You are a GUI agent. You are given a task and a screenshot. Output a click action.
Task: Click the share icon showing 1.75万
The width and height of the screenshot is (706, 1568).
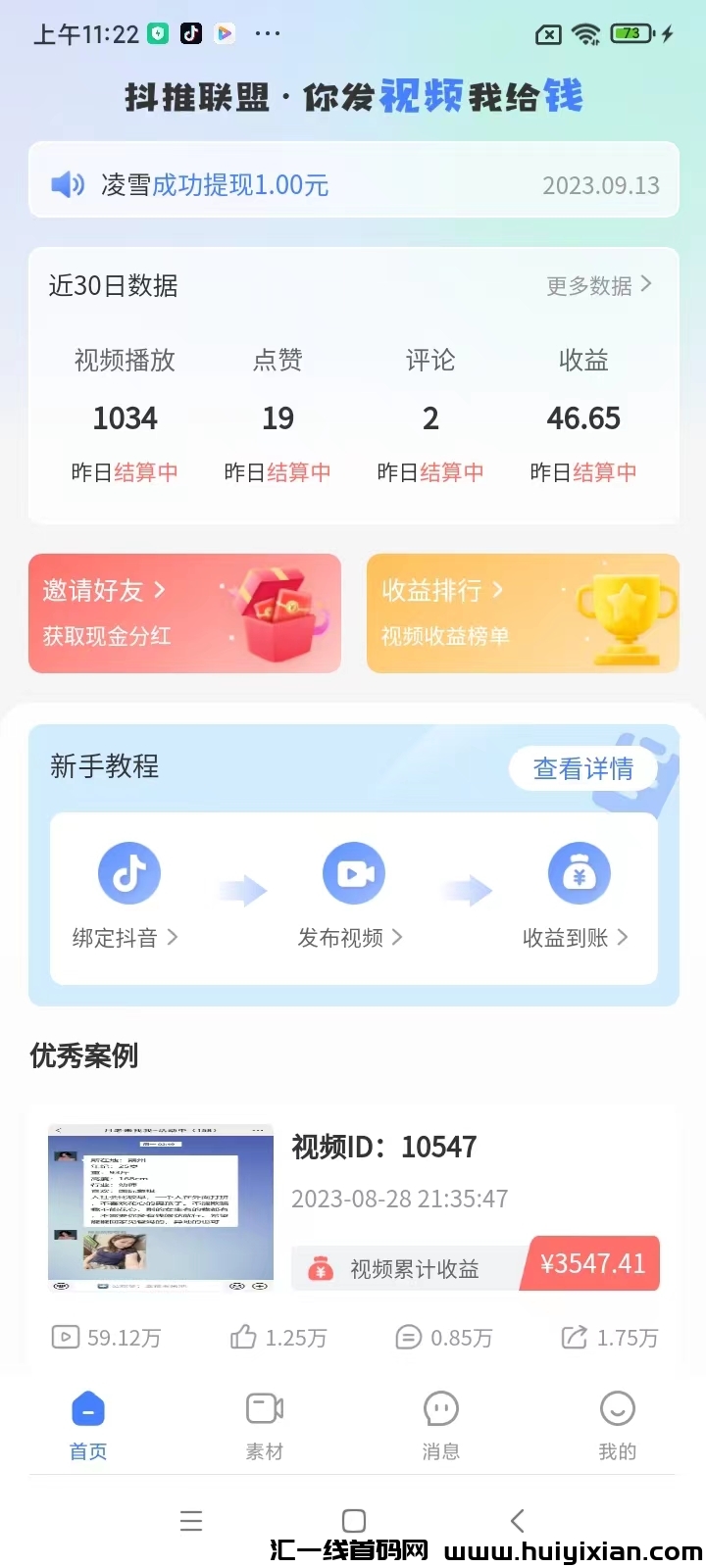(x=574, y=1336)
